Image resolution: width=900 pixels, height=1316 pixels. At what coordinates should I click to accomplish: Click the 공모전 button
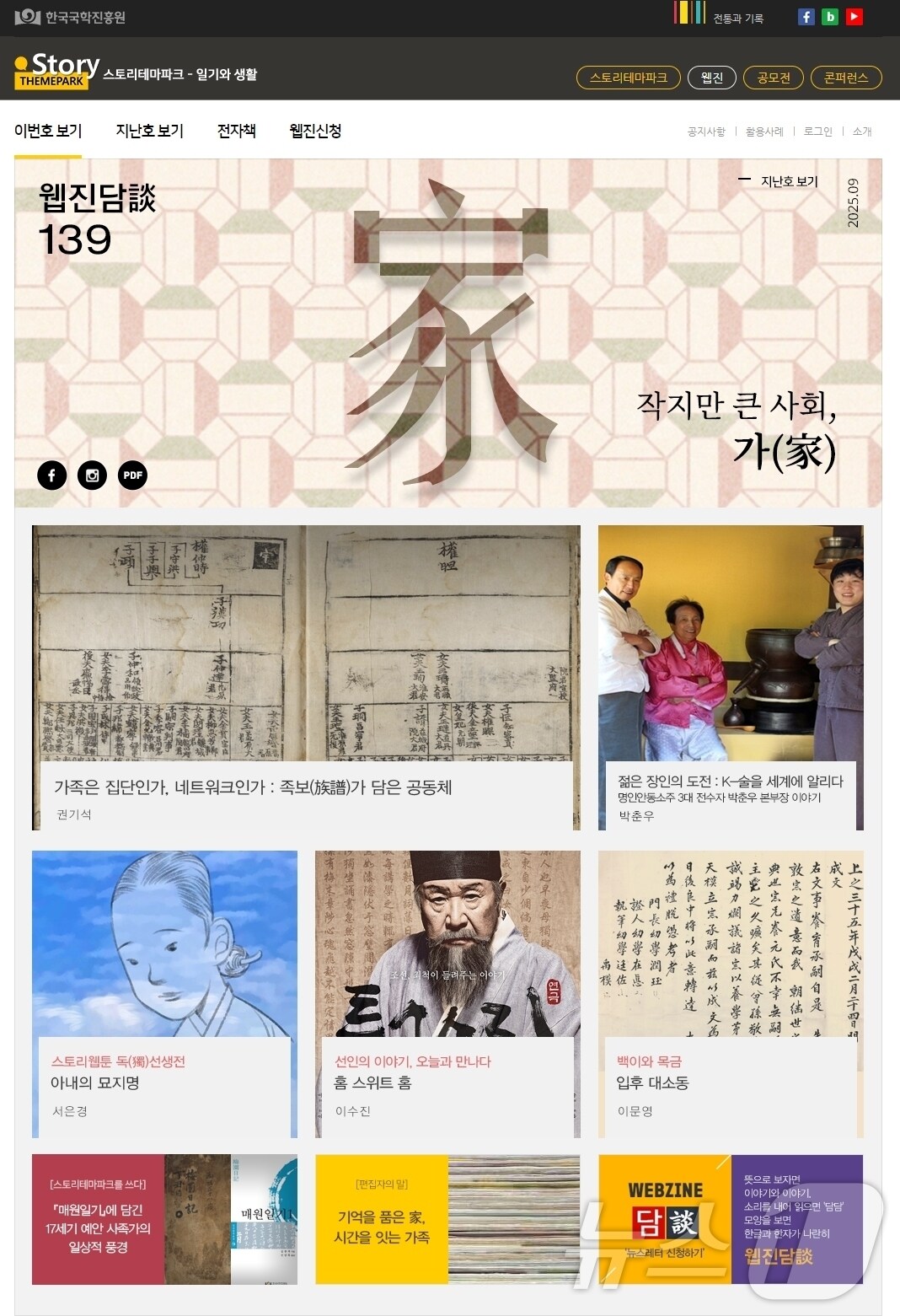[x=773, y=78]
